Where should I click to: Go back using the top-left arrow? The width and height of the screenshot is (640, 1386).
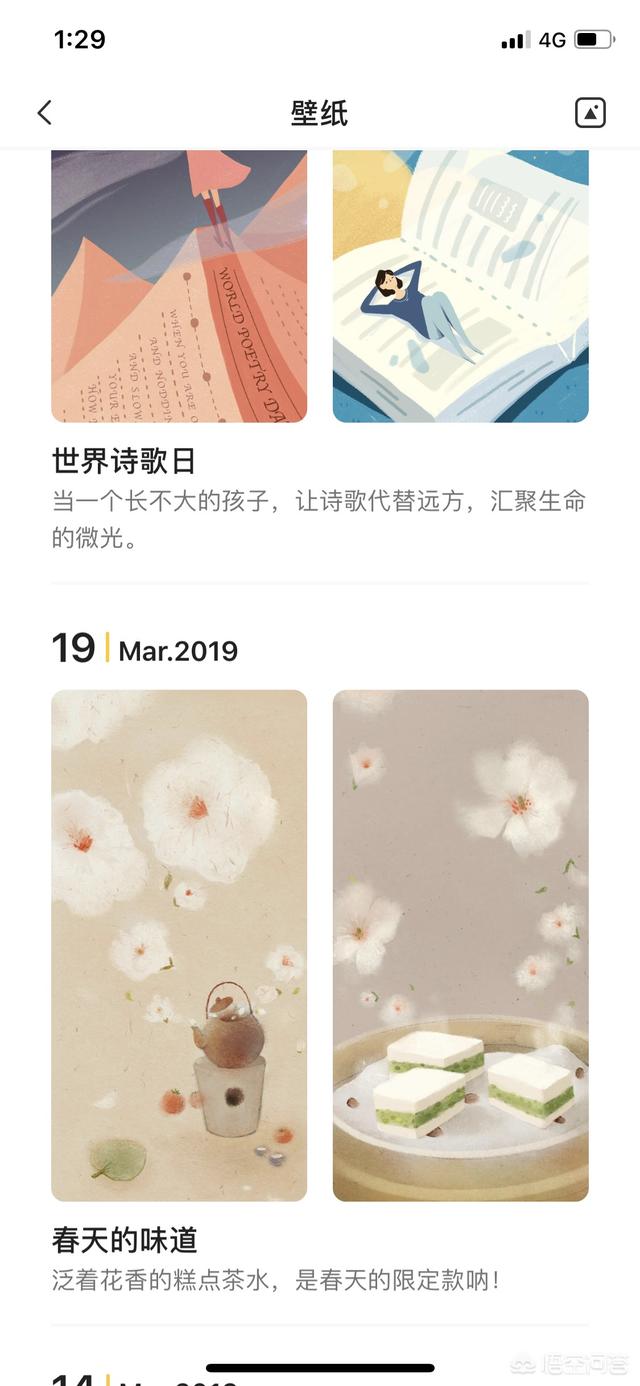click(x=44, y=113)
